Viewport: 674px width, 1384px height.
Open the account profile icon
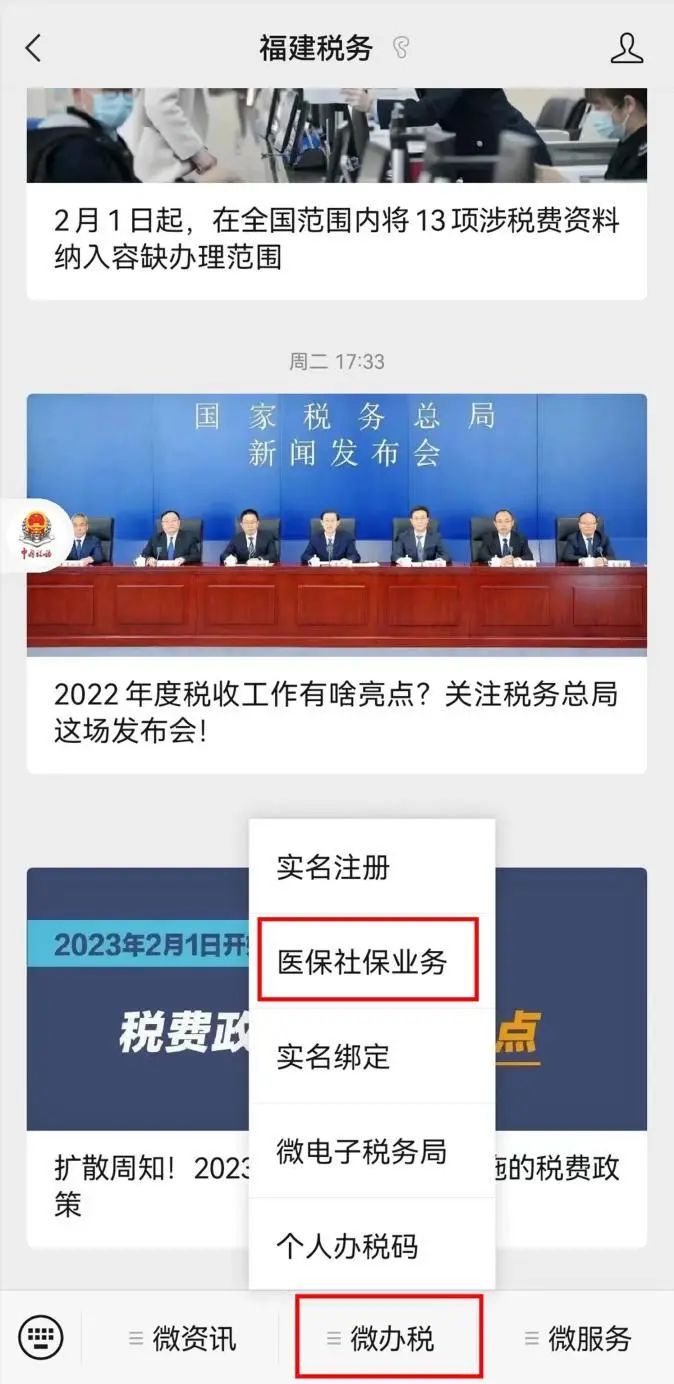(627, 47)
